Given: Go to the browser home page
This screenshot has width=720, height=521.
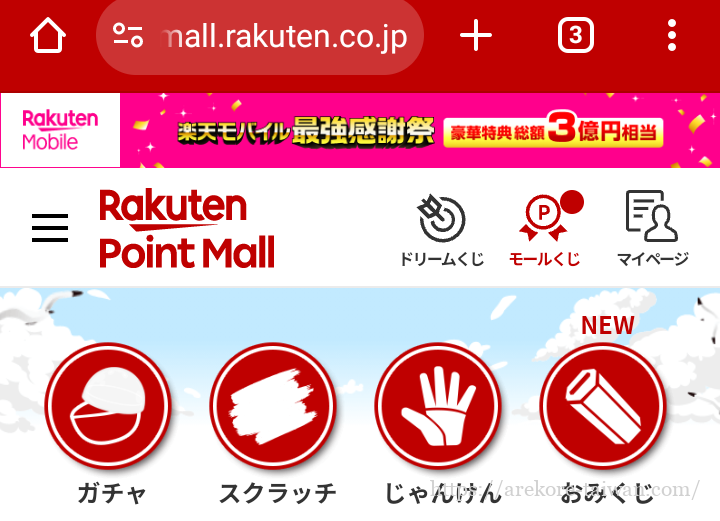Looking at the screenshot, I should (x=48, y=37).
